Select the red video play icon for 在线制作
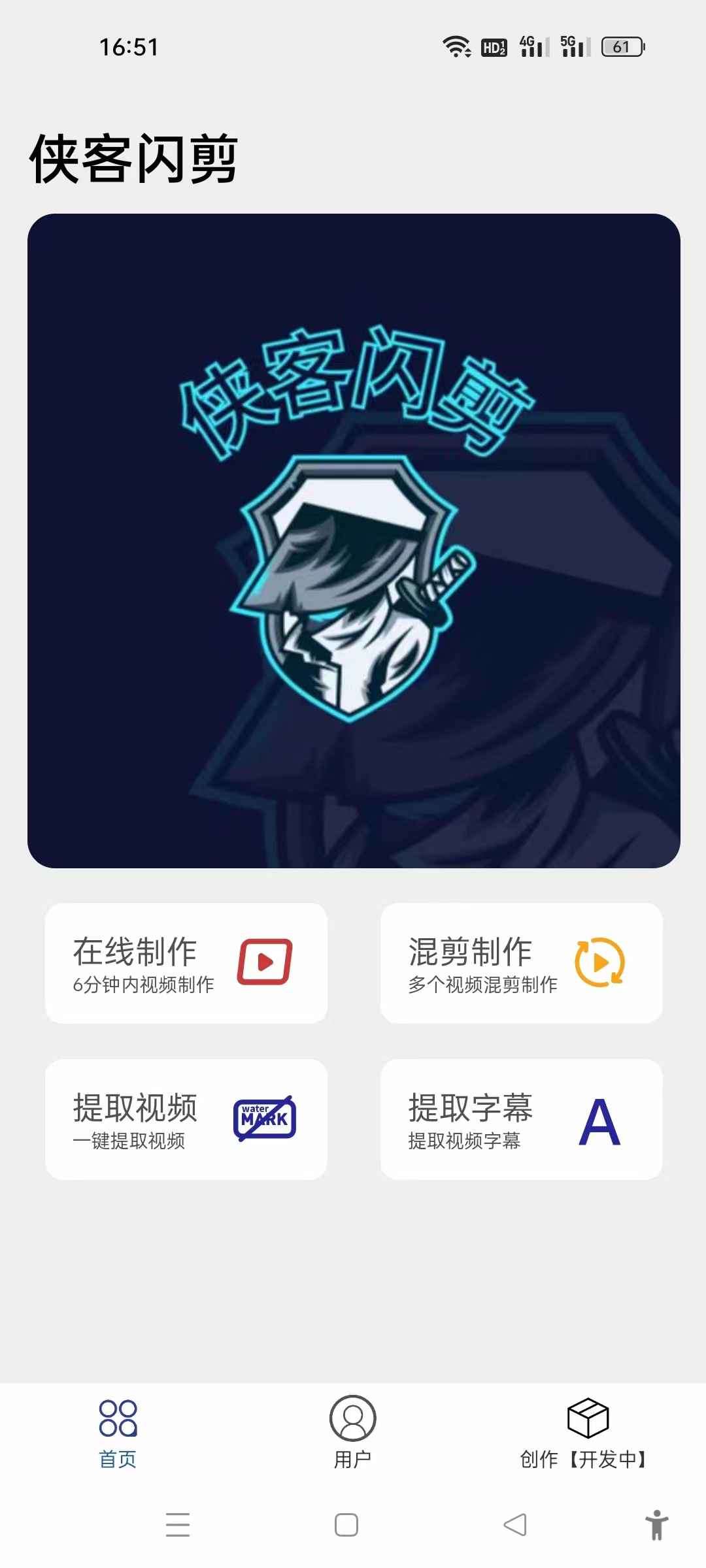This screenshot has height=1568, width=706. (263, 961)
